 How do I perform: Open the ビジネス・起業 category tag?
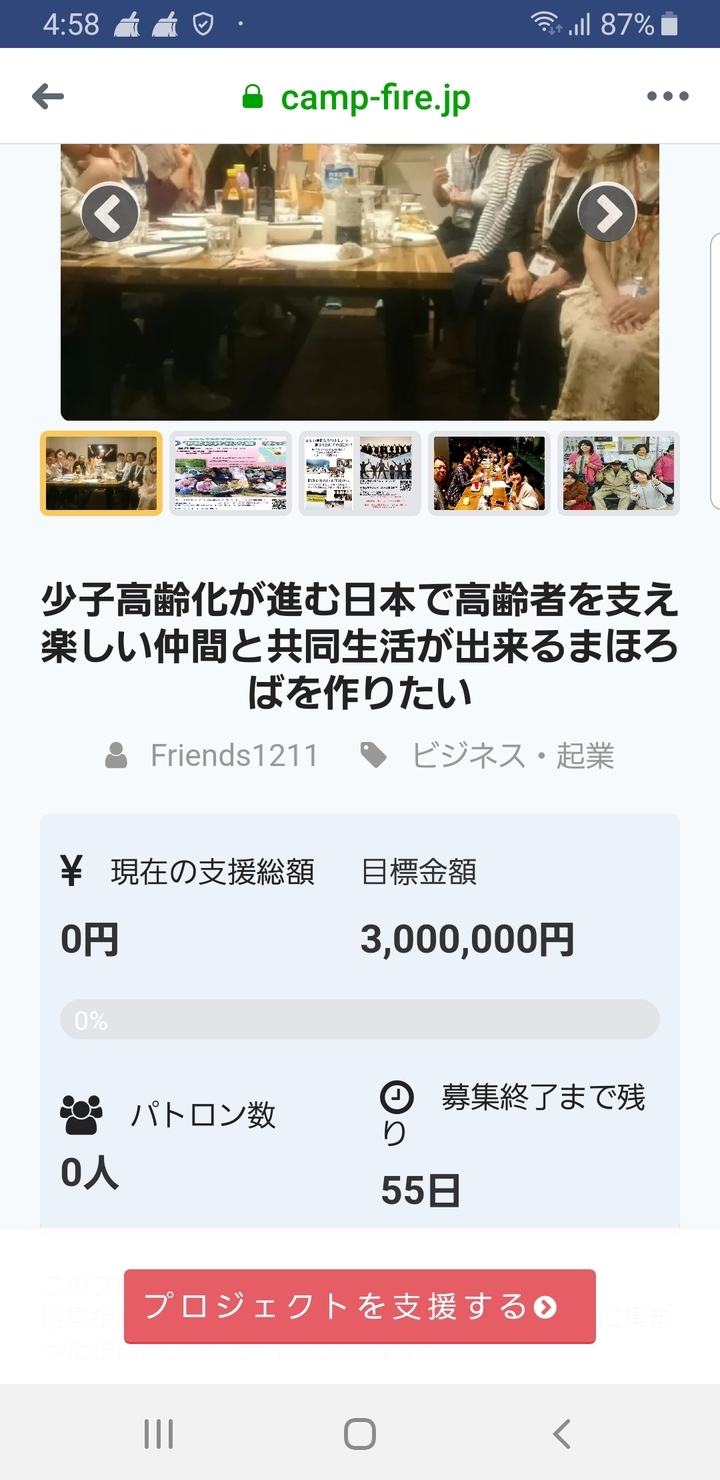[512, 756]
